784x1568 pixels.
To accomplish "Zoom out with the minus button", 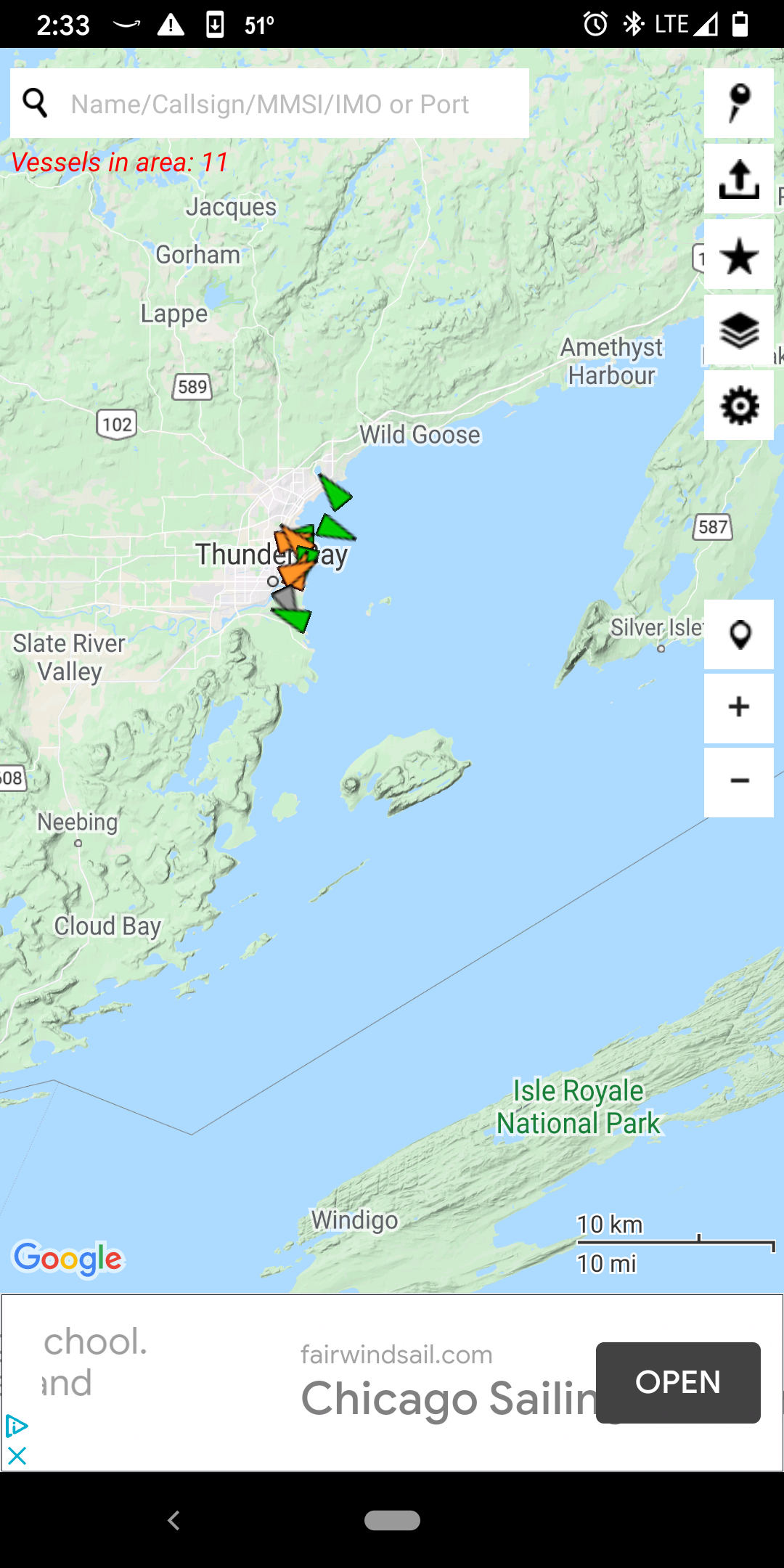I will (739, 782).
